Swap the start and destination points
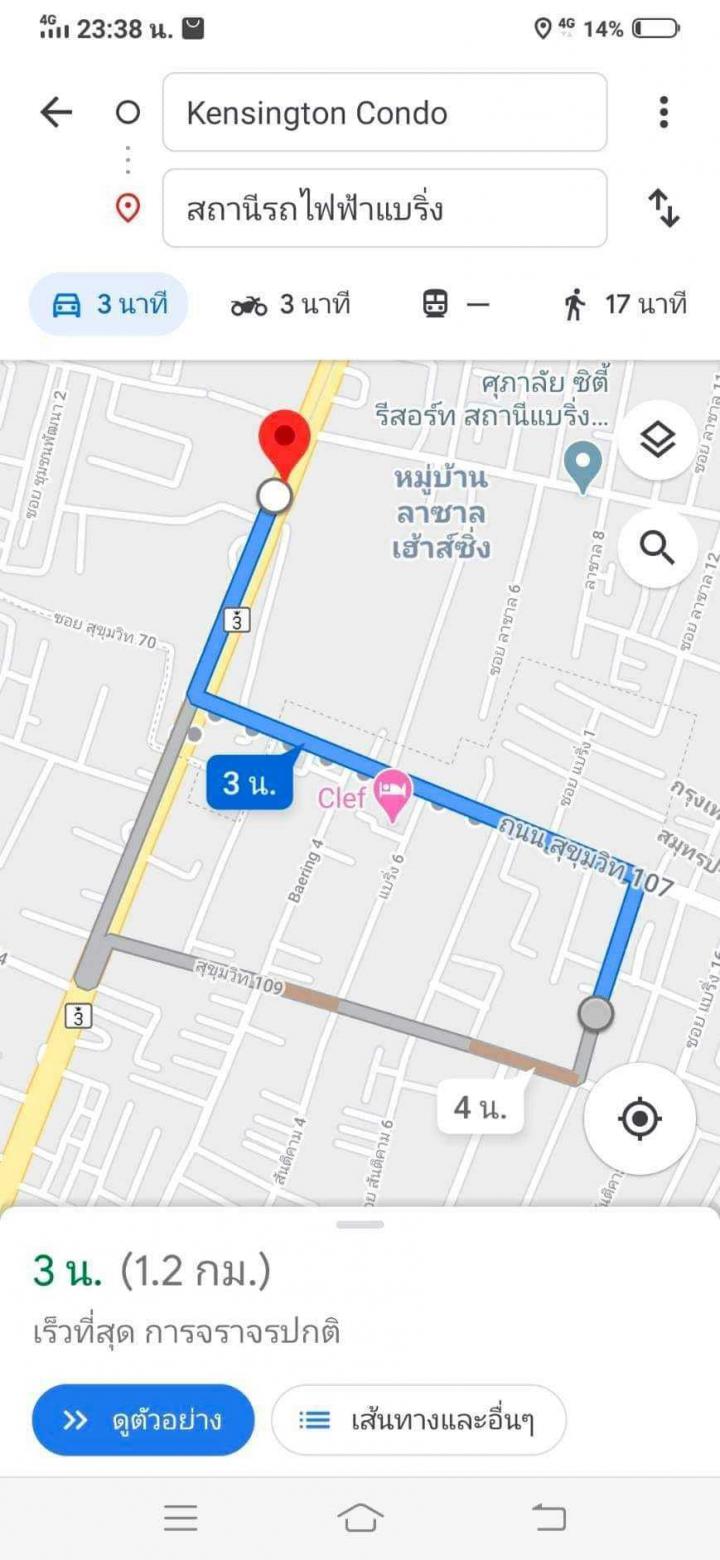Image resolution: width=720 pixels, height=1560 pixels. click(663, 208)
